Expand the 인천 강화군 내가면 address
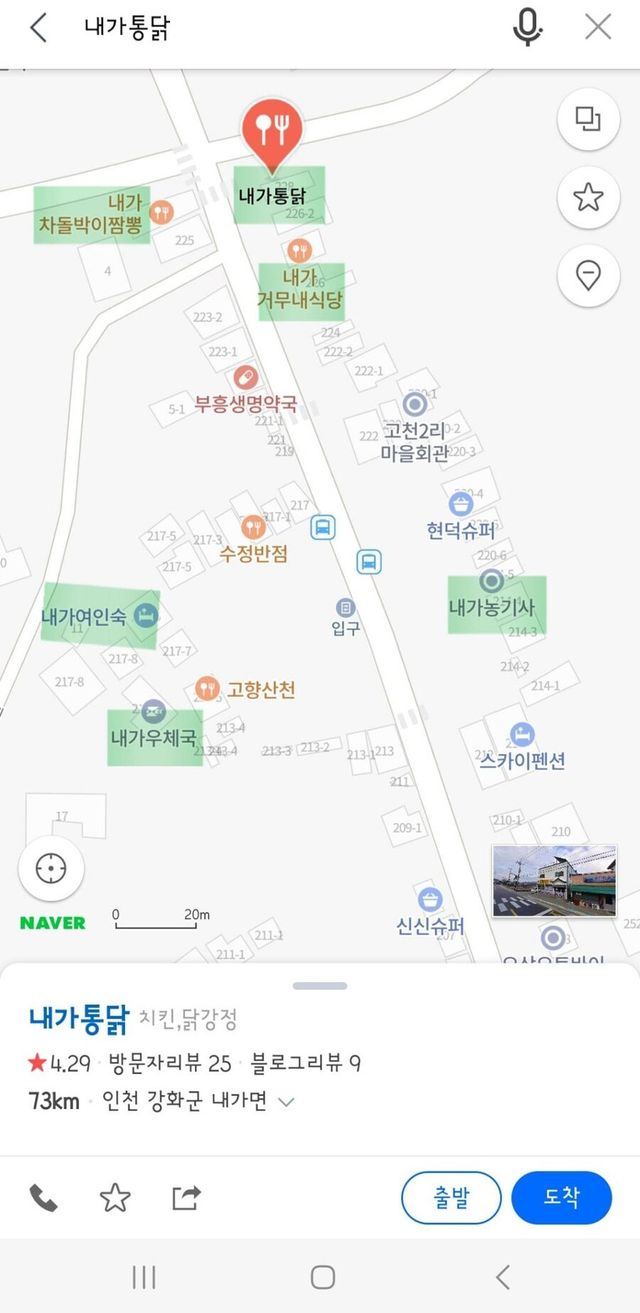 pyautogui.click(x=286, y=1102)
